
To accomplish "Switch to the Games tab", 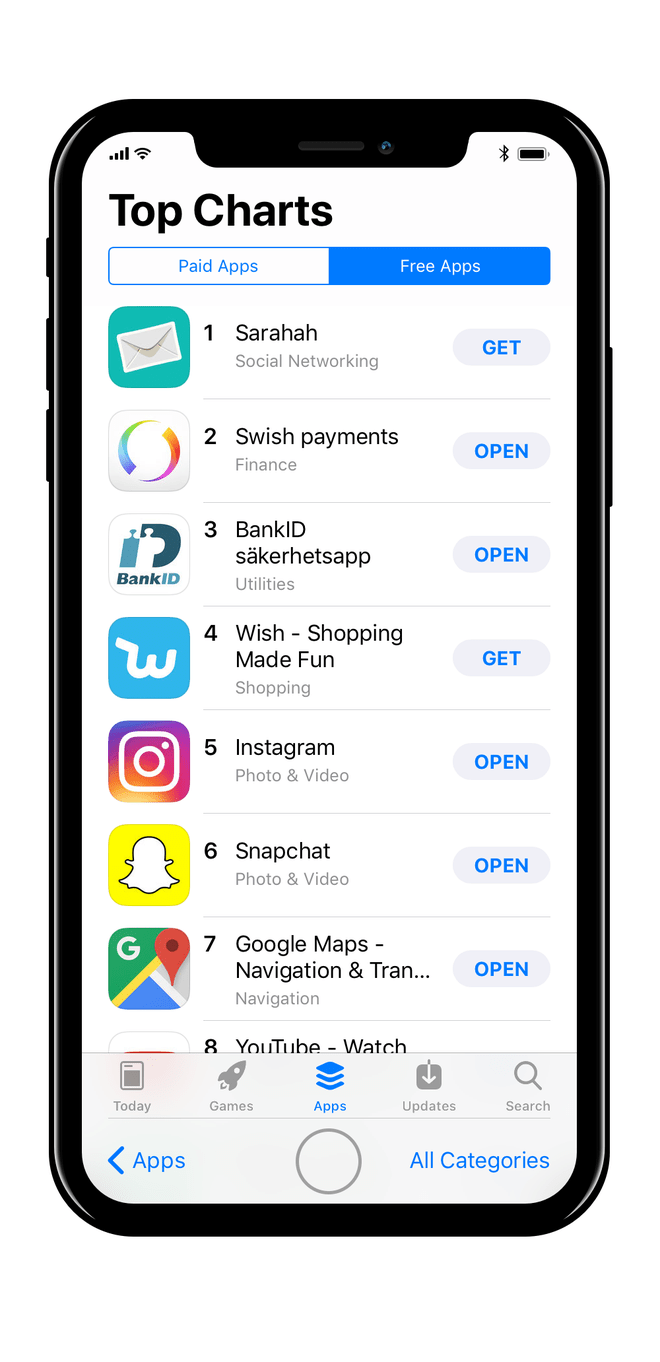I will pyautogui.click(x=231, y=1086).
